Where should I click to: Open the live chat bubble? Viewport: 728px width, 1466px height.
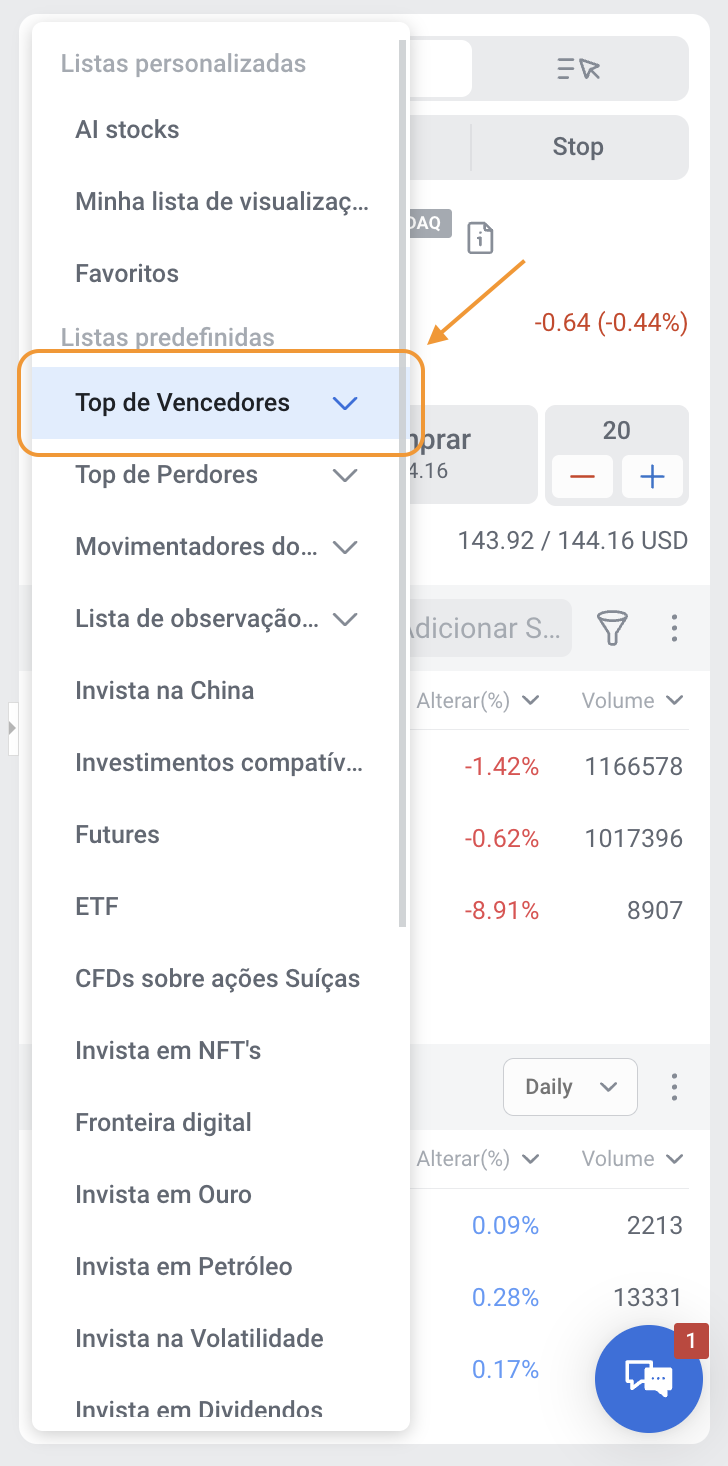648,1377
